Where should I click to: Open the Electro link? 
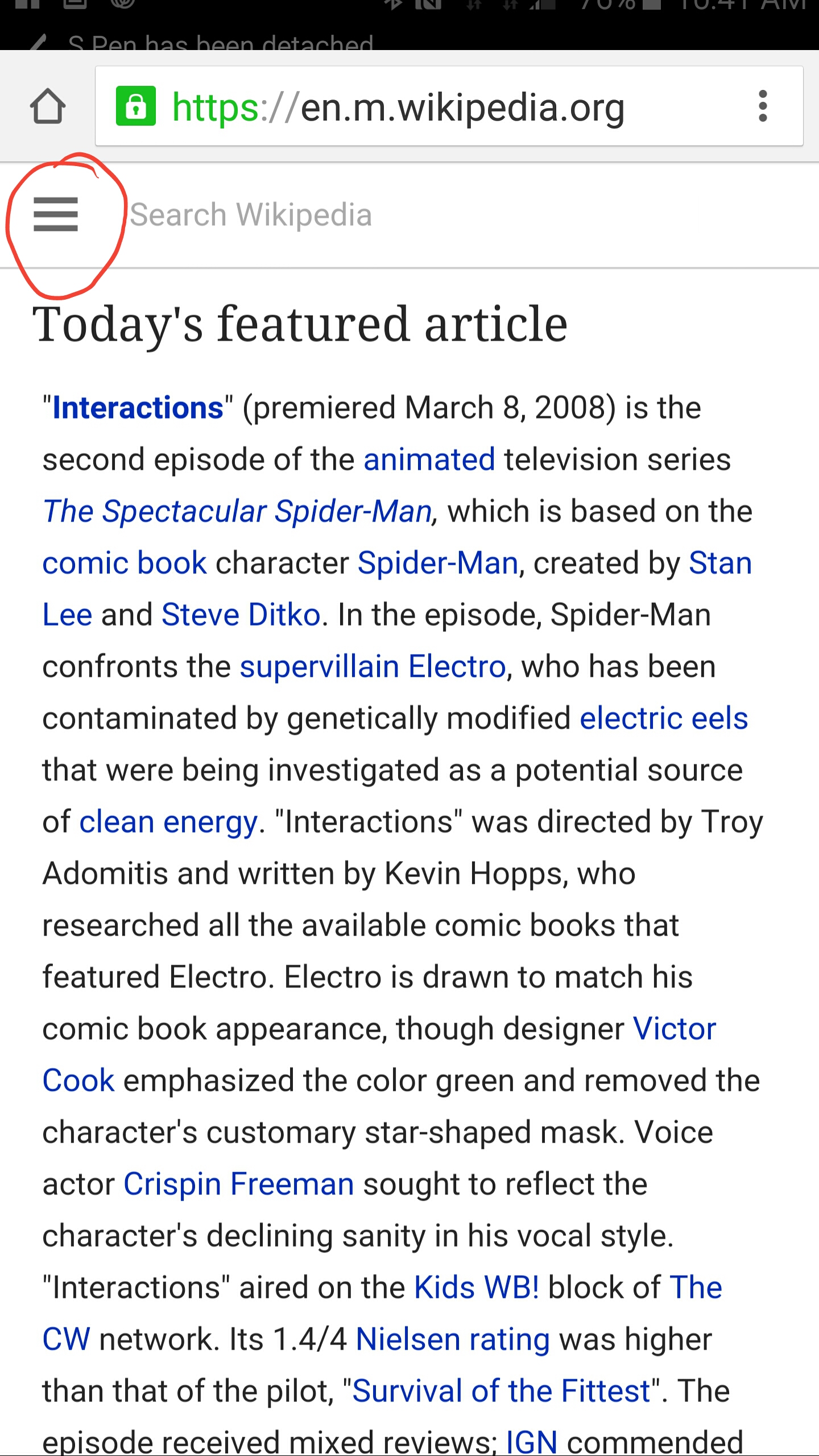tap(457, 667)
